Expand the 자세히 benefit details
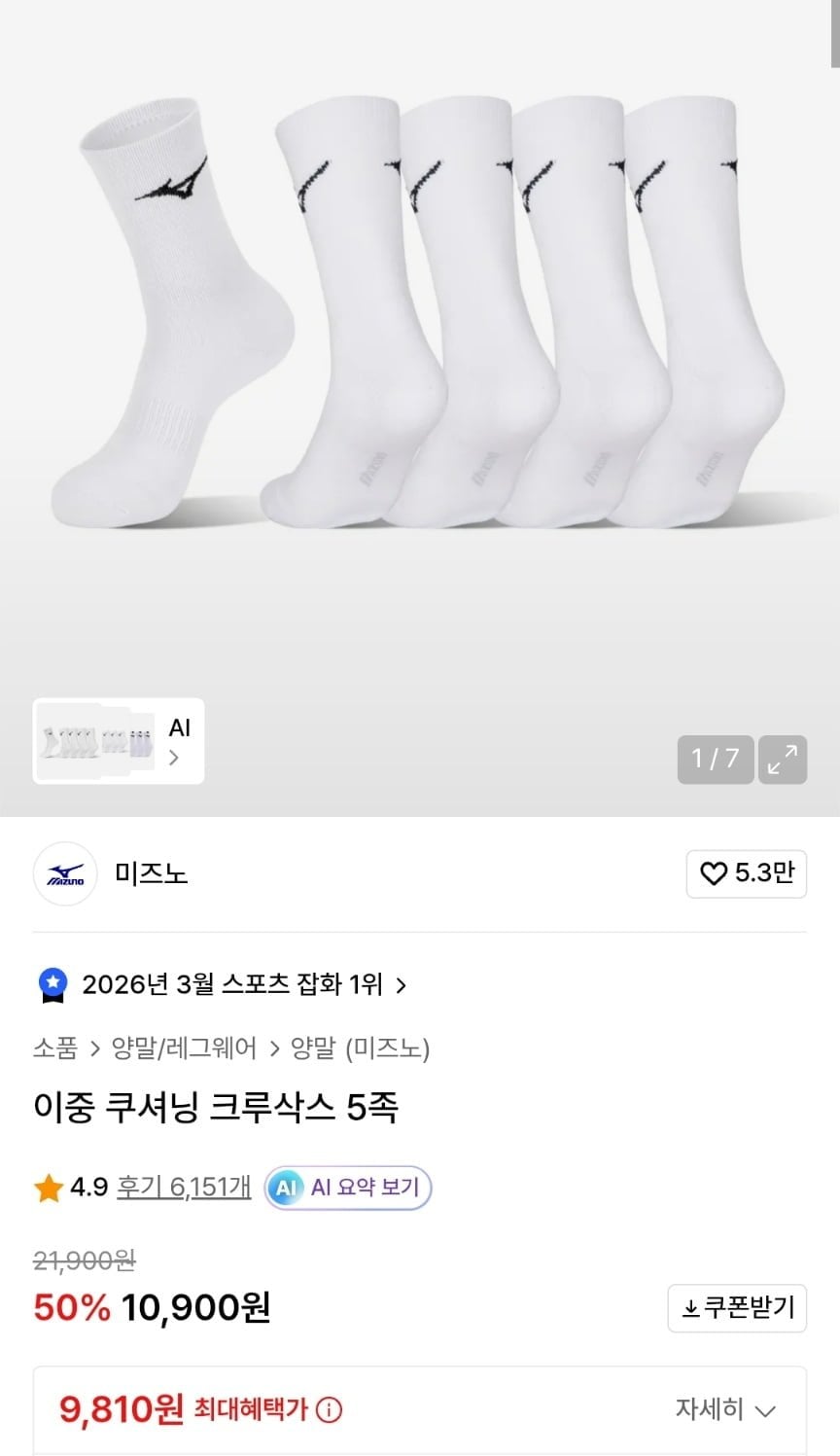840x1456 pixels. [x=724, y=1408]
